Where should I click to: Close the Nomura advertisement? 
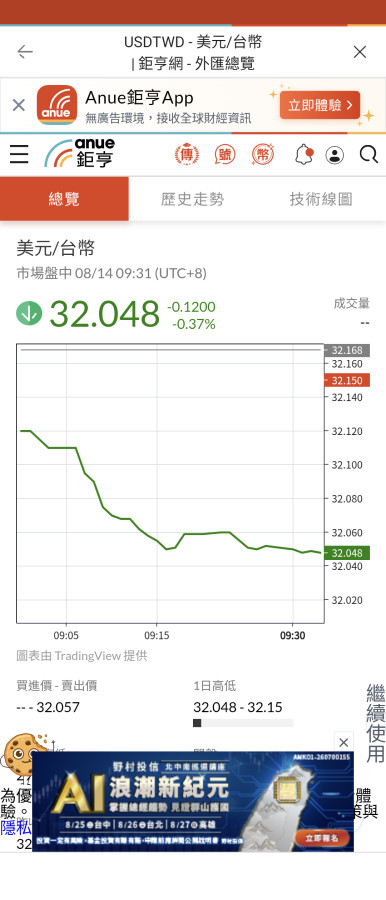point(343,742)
